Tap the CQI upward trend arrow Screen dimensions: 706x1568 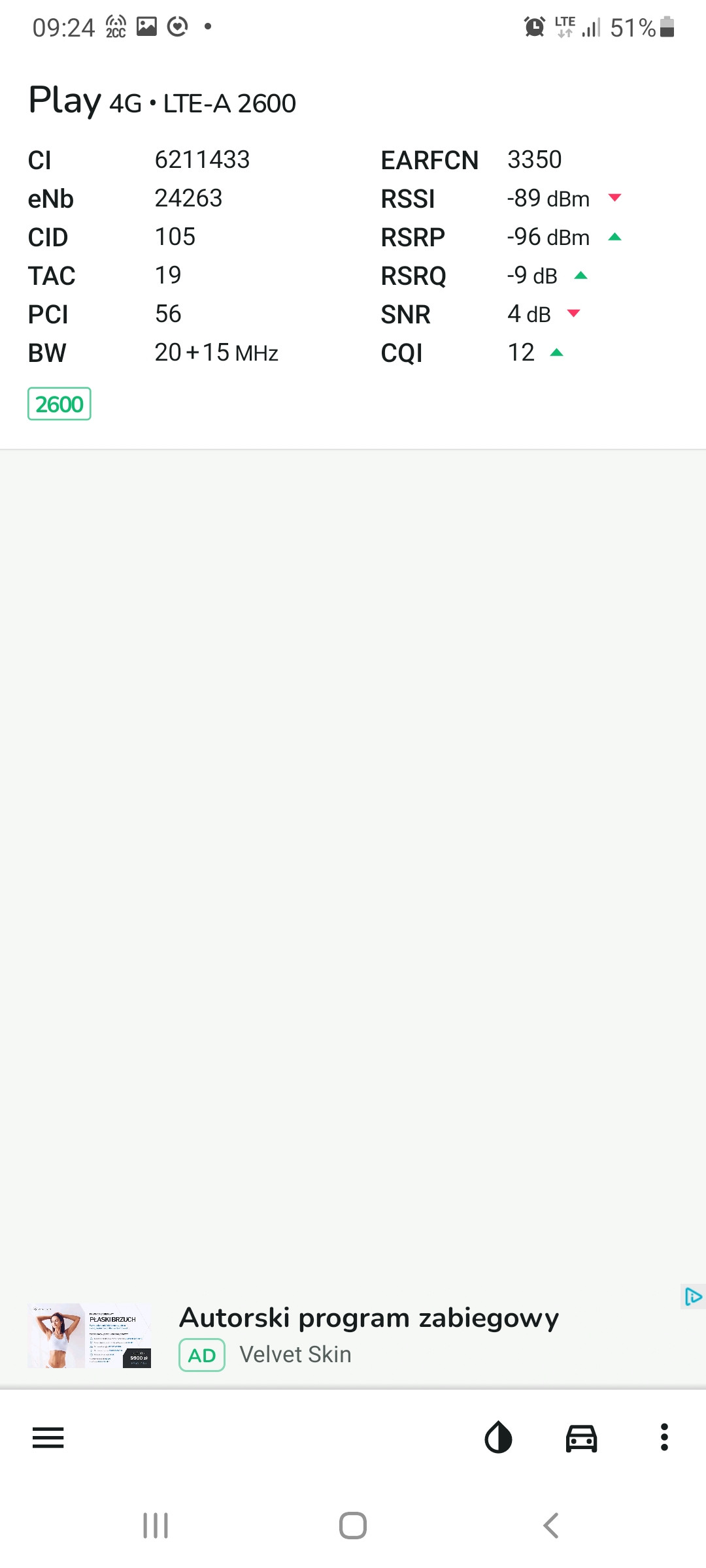pyautogui.click(x=556, y=353)
